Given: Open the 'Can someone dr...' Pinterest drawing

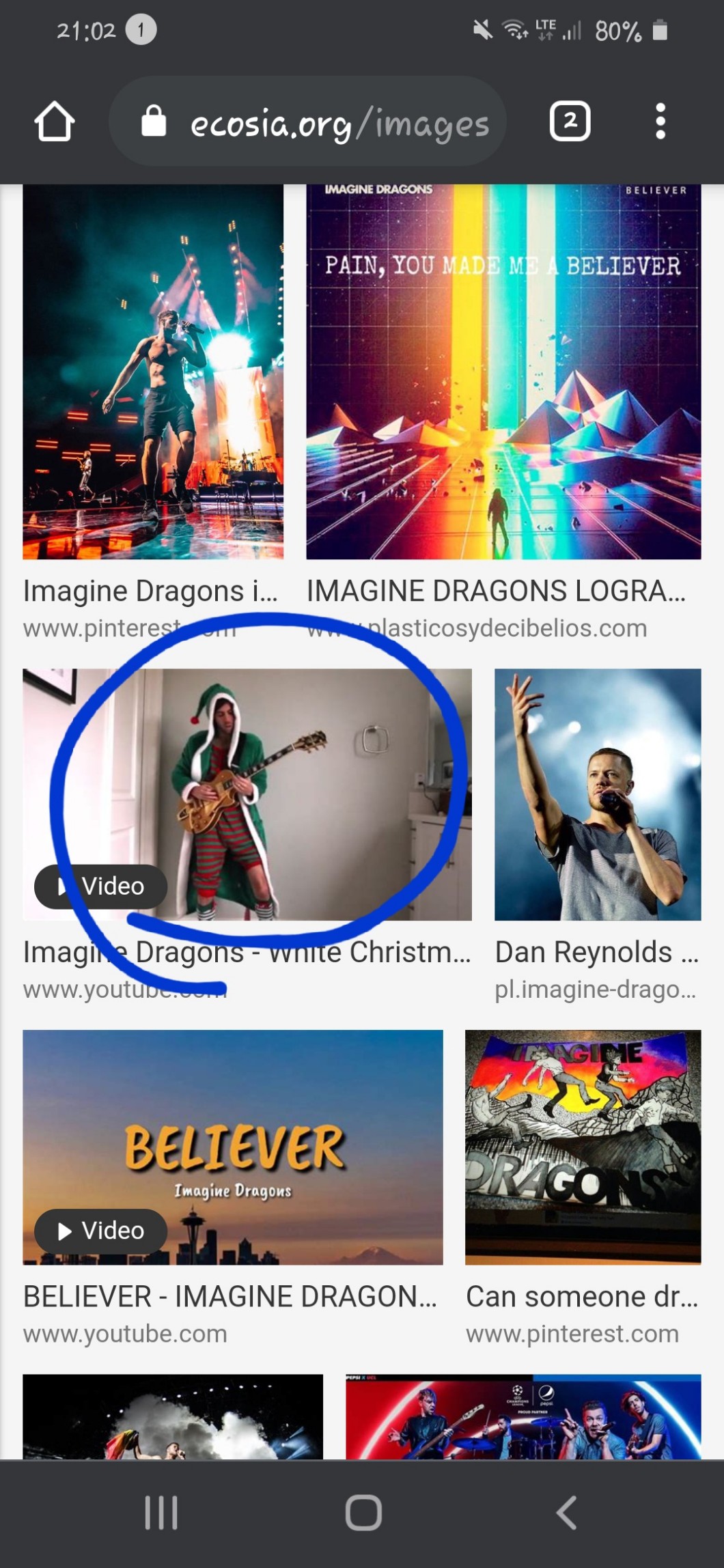Looking at the screenshot, I should [x=583, y=1147].
